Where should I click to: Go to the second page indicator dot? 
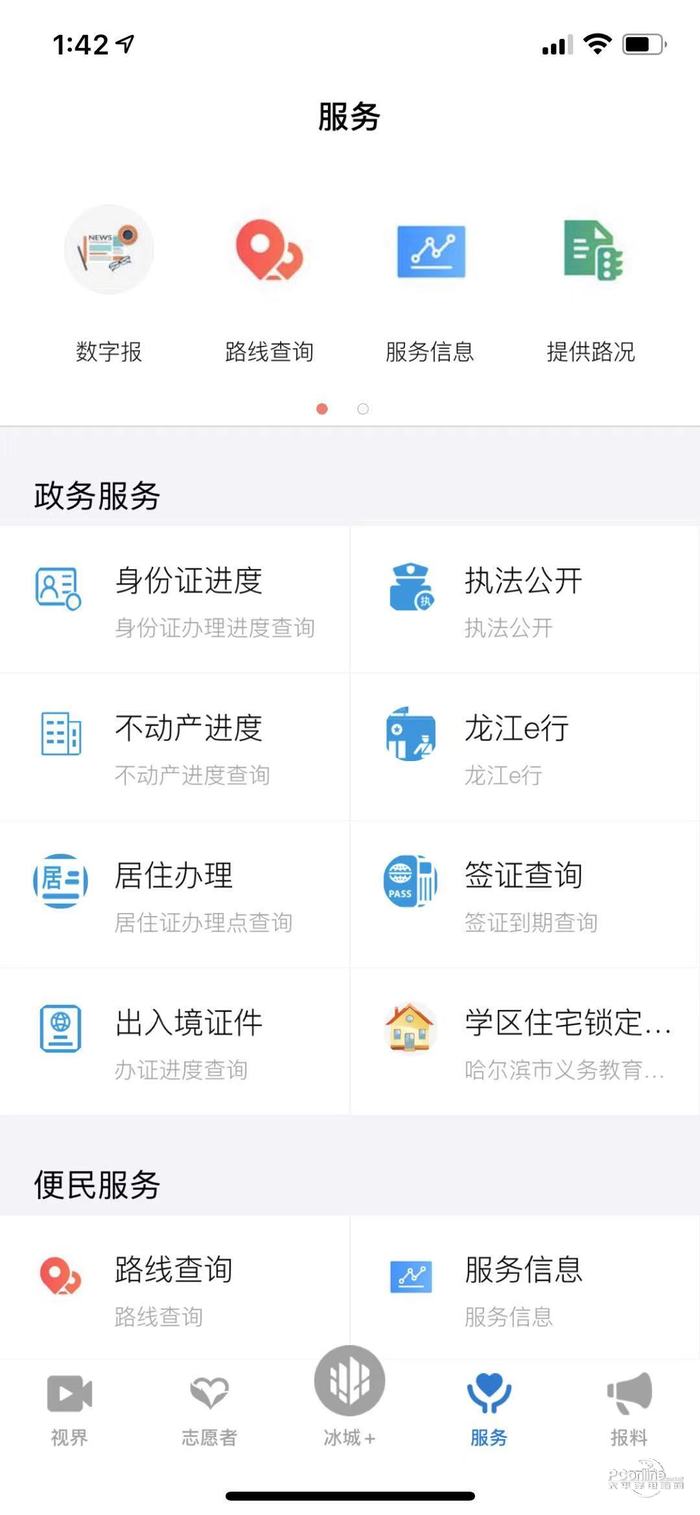(x=363, y=409)
